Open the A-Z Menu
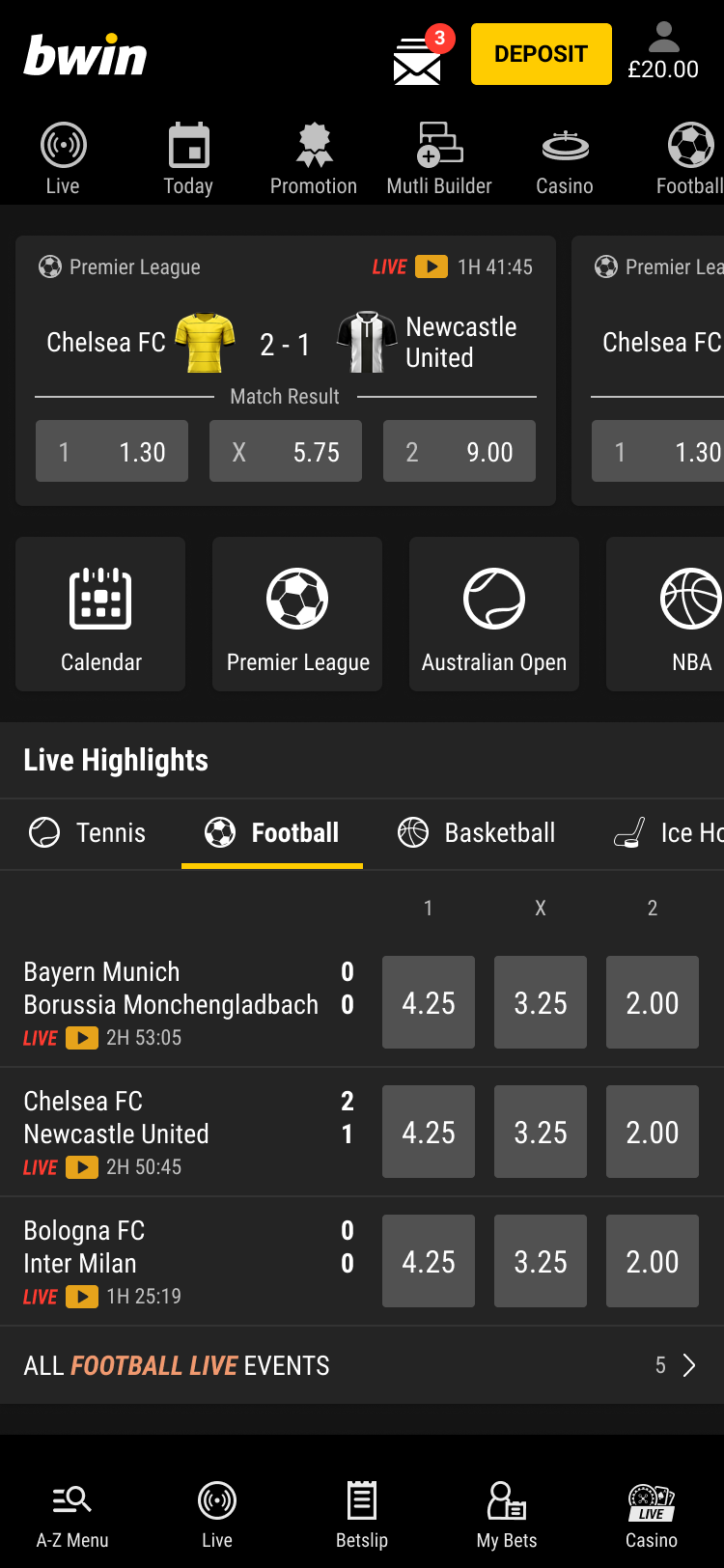 coord(72,1514)
